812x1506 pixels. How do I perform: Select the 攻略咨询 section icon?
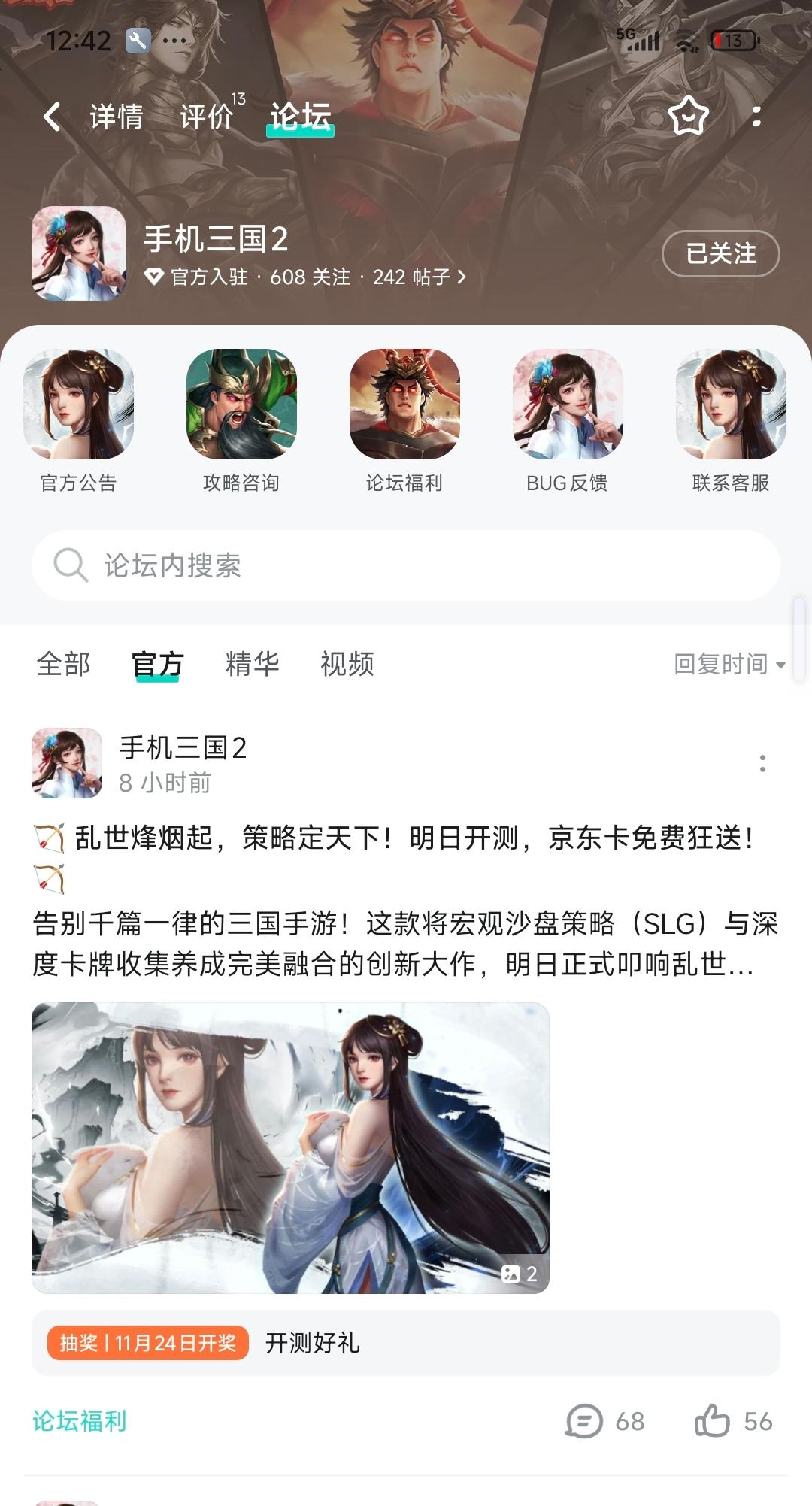(241, 406)
